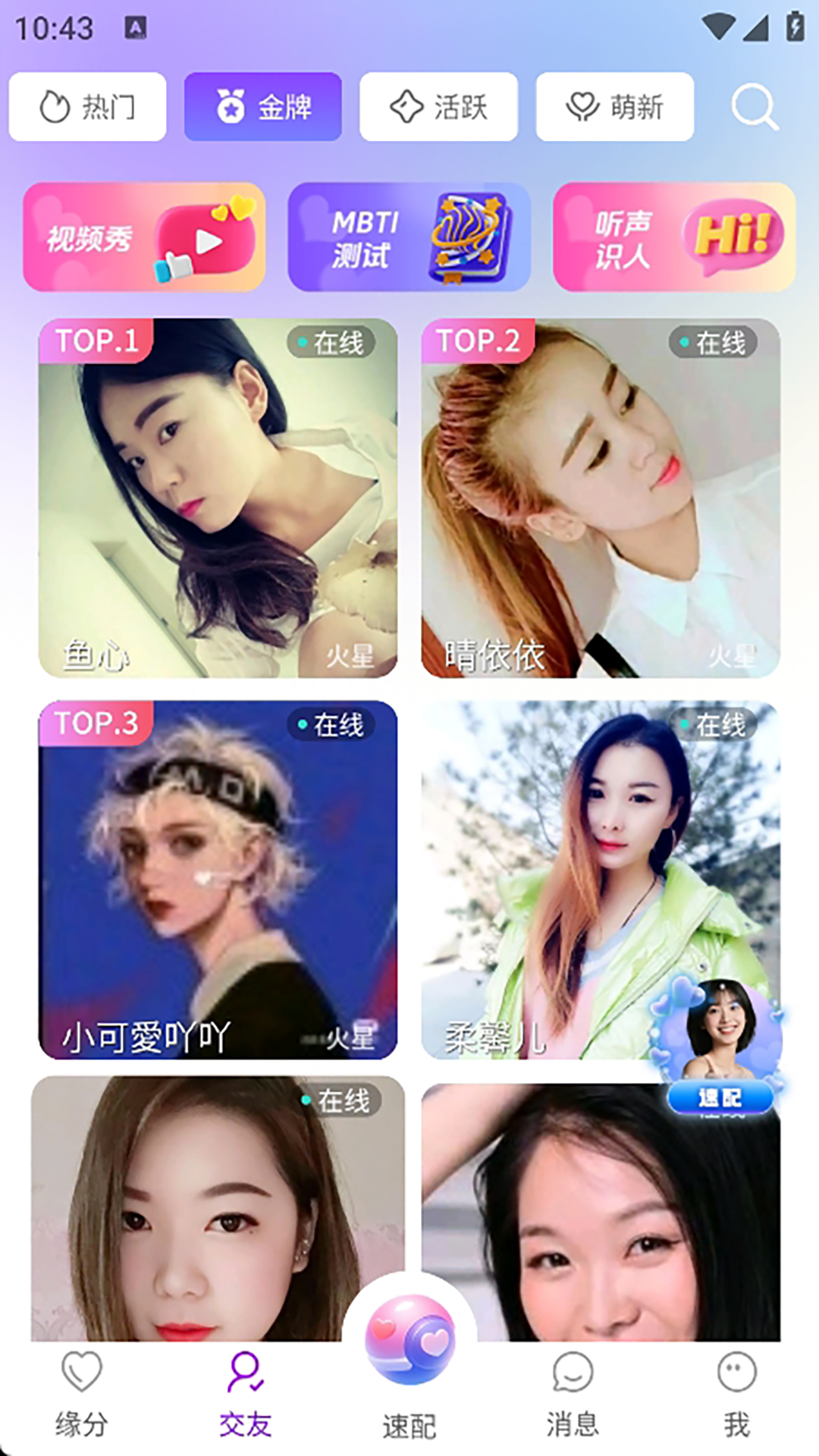
Task: Open the 听声识人 banner
Action: click(x=673, y=237)
